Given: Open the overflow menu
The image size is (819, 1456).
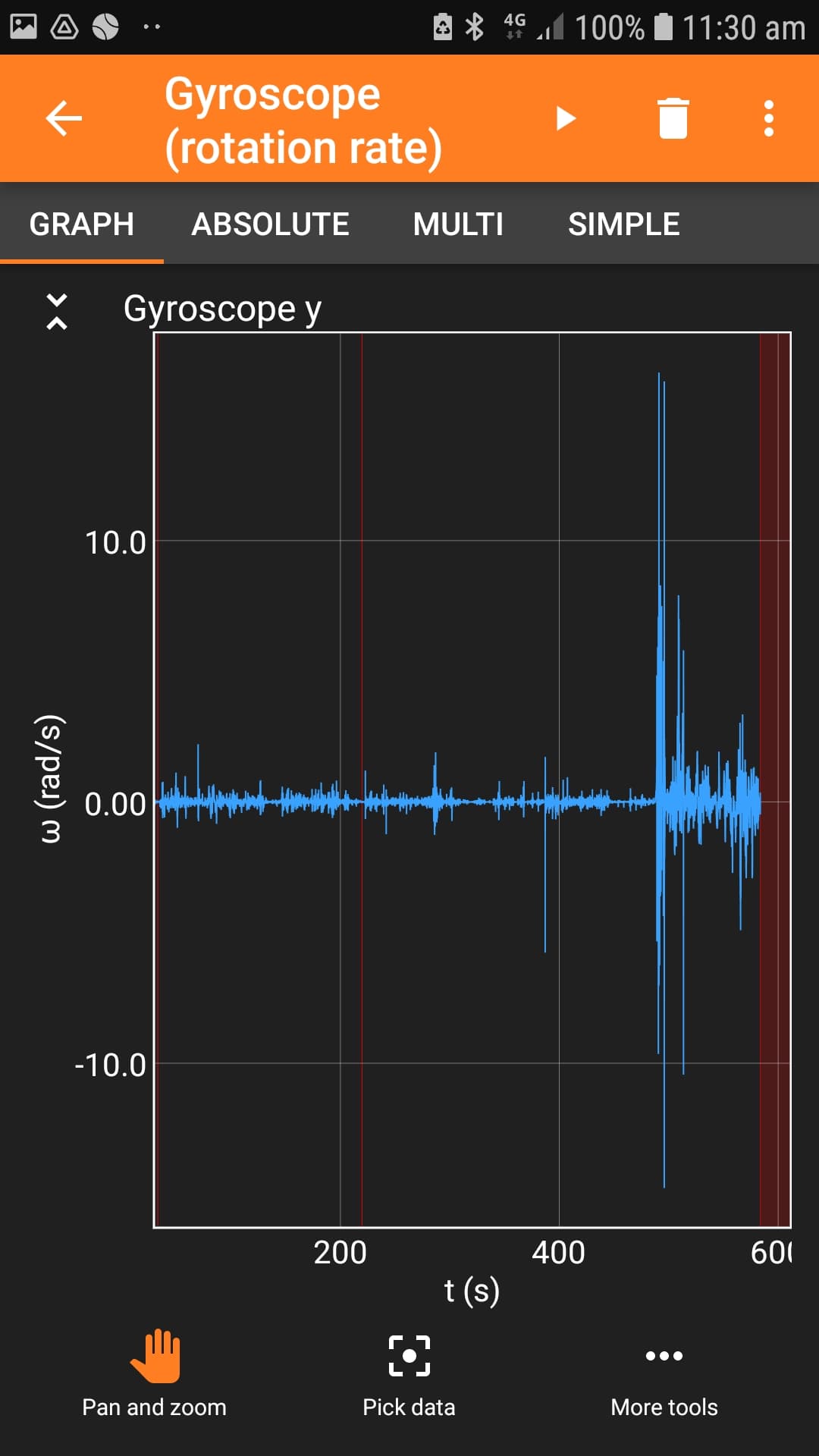Looking at the screenshot, I should [x=768, y=118].
